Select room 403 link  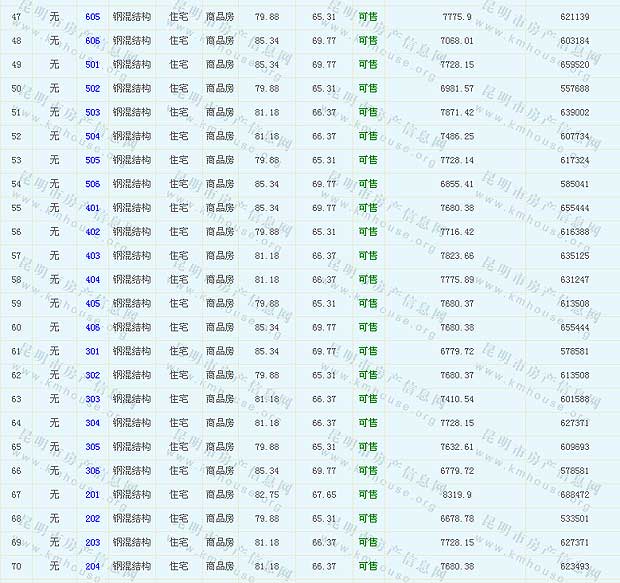click(x=93, y=256)
